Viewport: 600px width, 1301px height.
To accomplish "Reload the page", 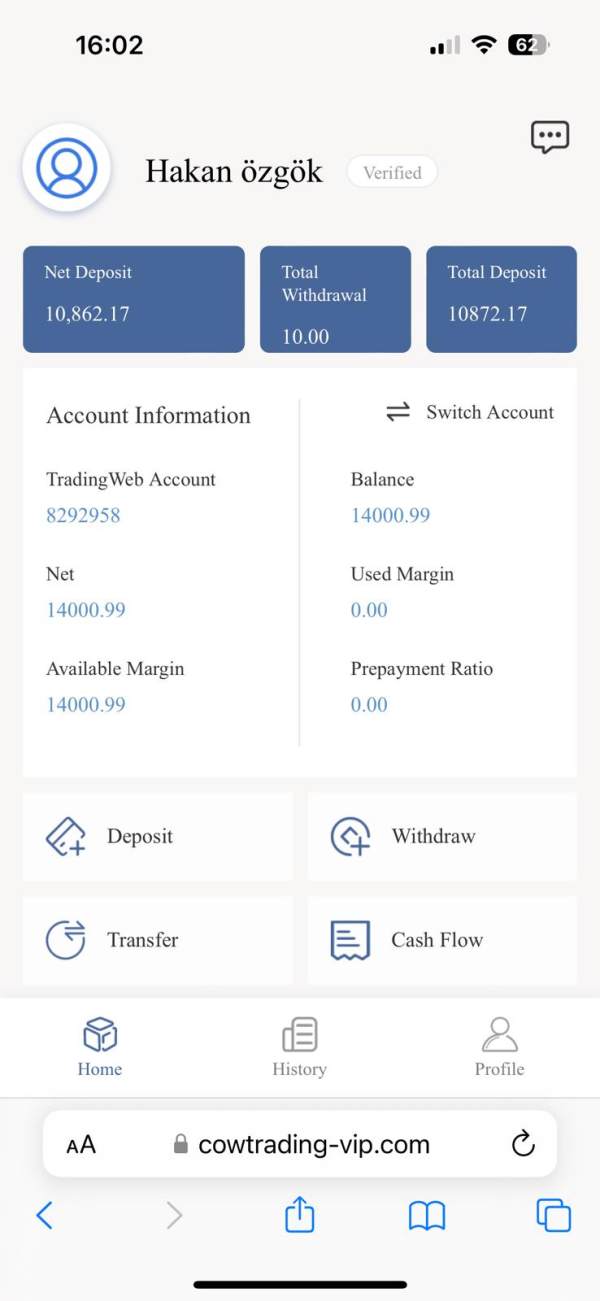I will [523, 1144].
